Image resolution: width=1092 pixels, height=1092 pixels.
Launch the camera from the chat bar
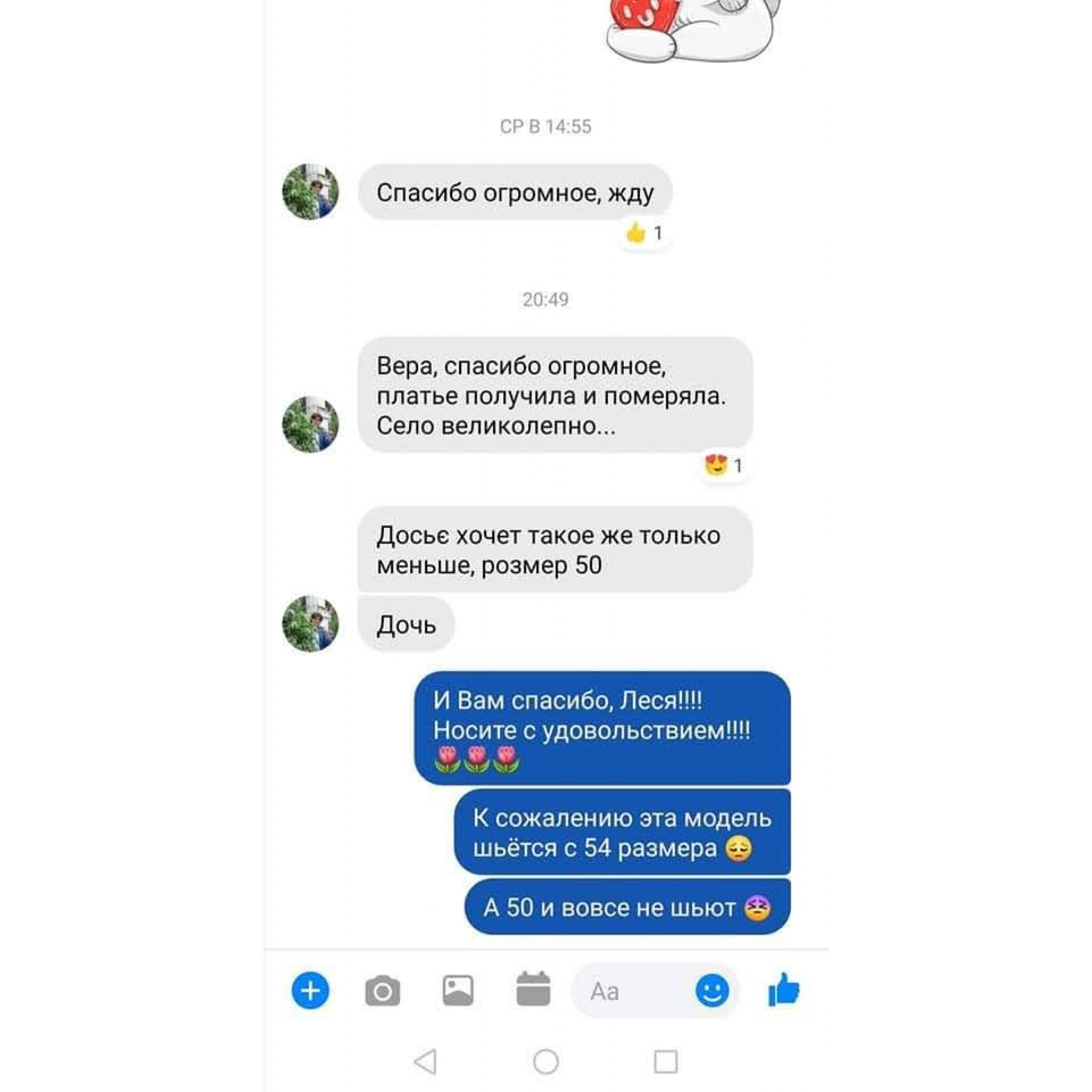coord(383,990)
